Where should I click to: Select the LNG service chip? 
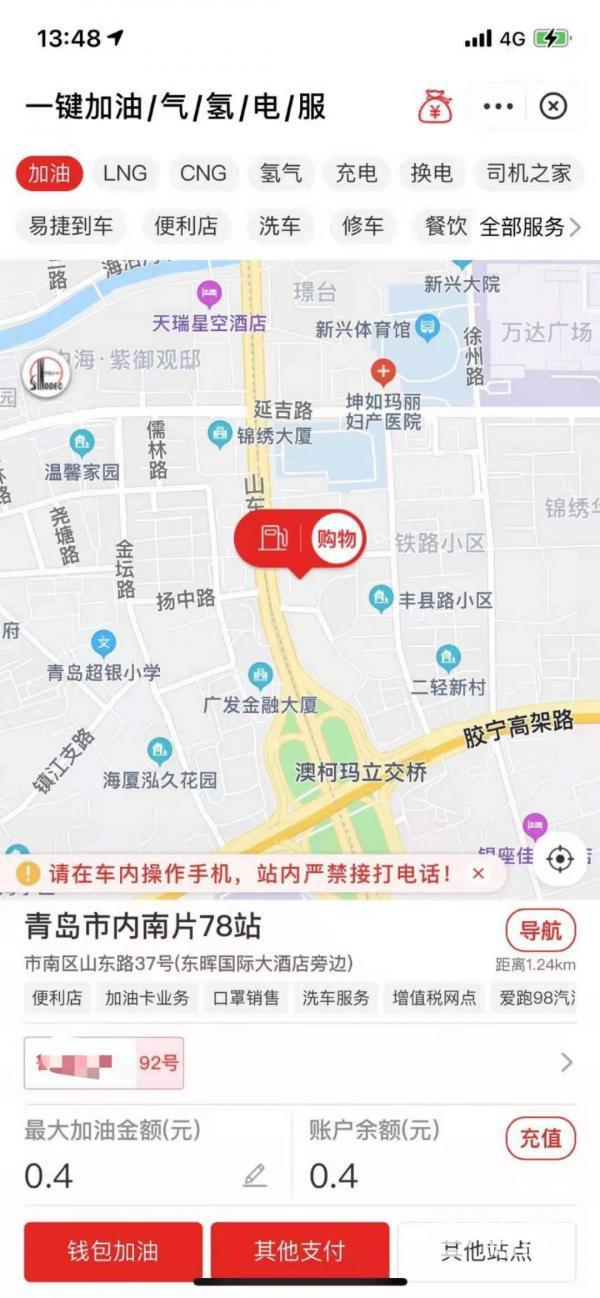click(x=125, y=173)
